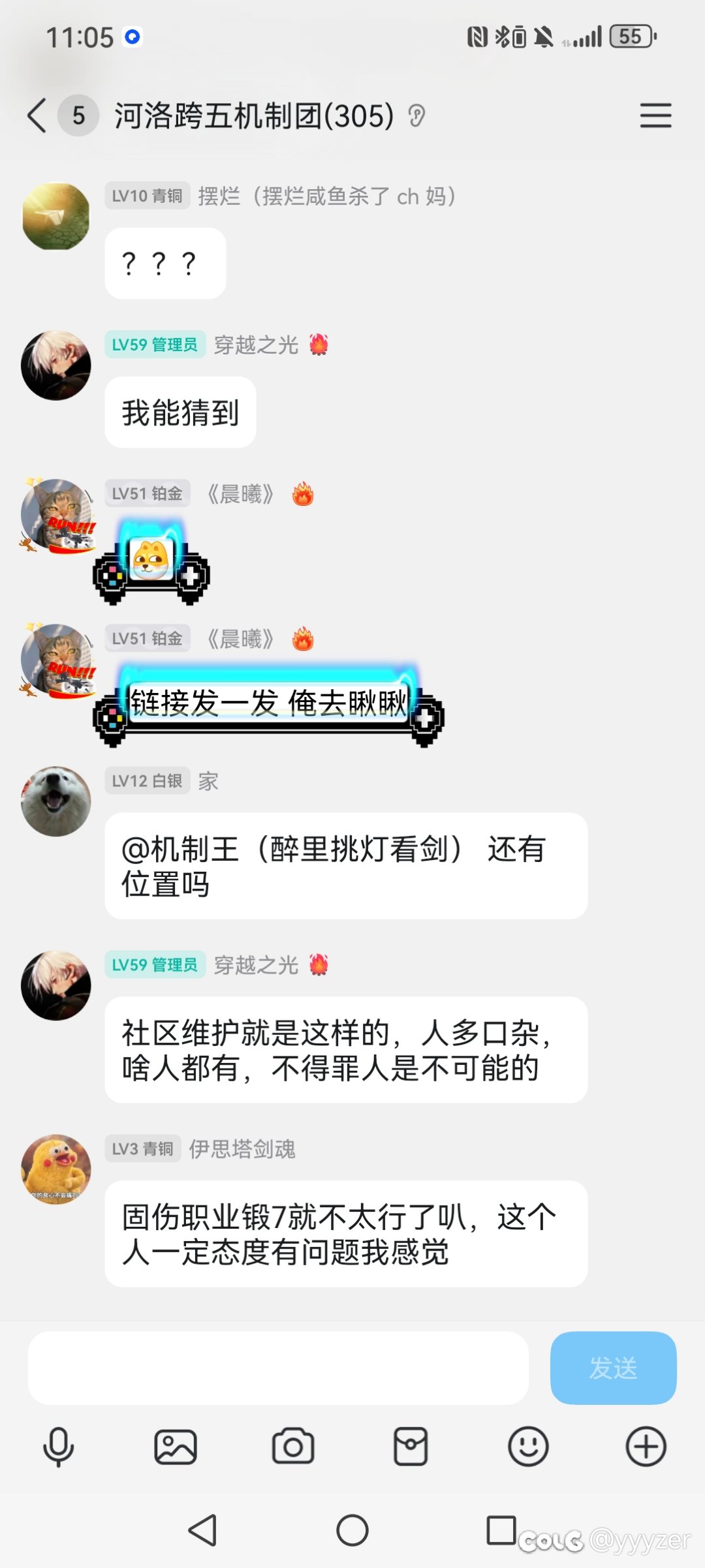Expand more options with the plus icon
The width and height of the screenshot is (705, 1568).
tap(646, 1447)
